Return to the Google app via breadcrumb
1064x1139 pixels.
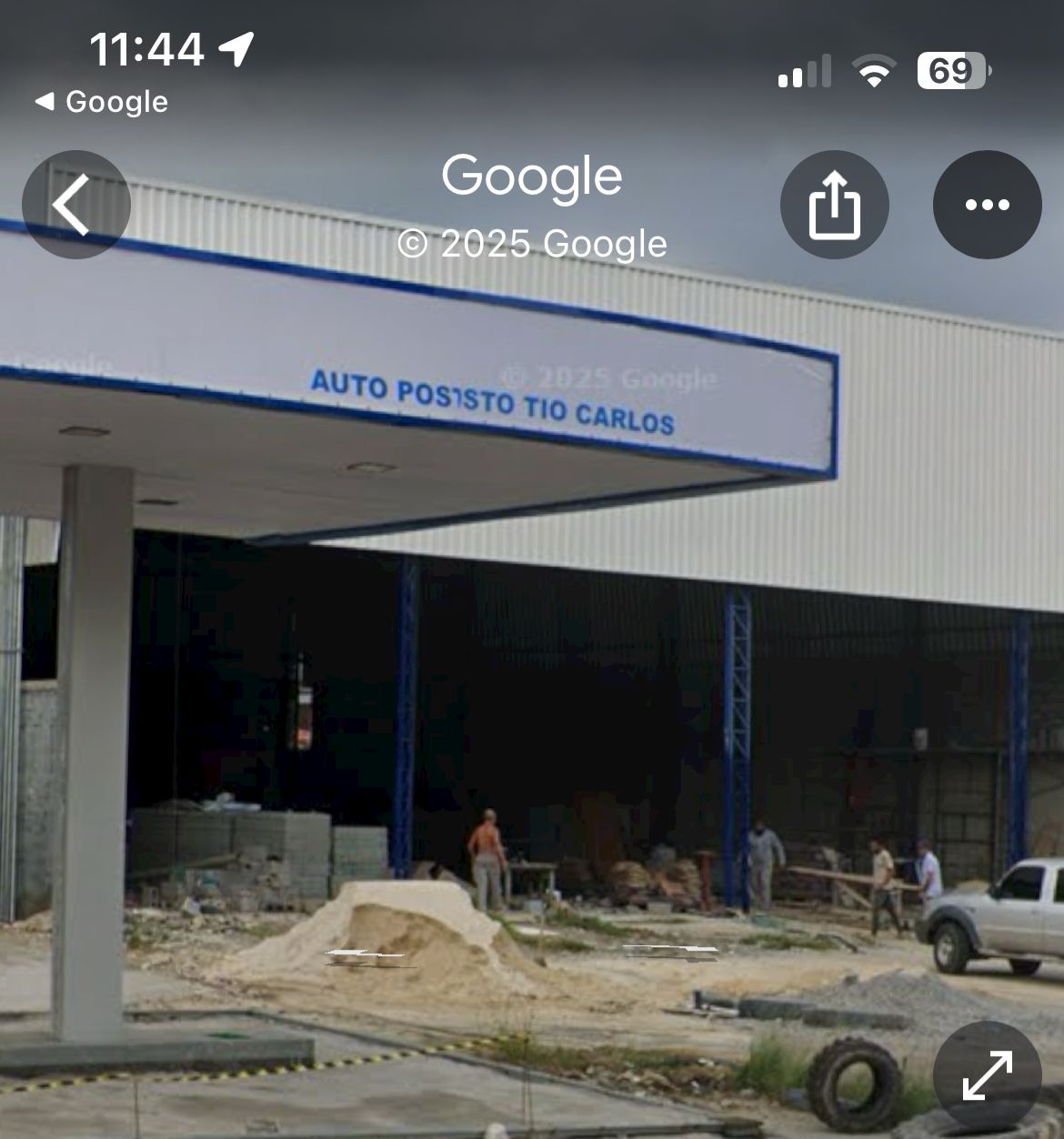(102, 101)
